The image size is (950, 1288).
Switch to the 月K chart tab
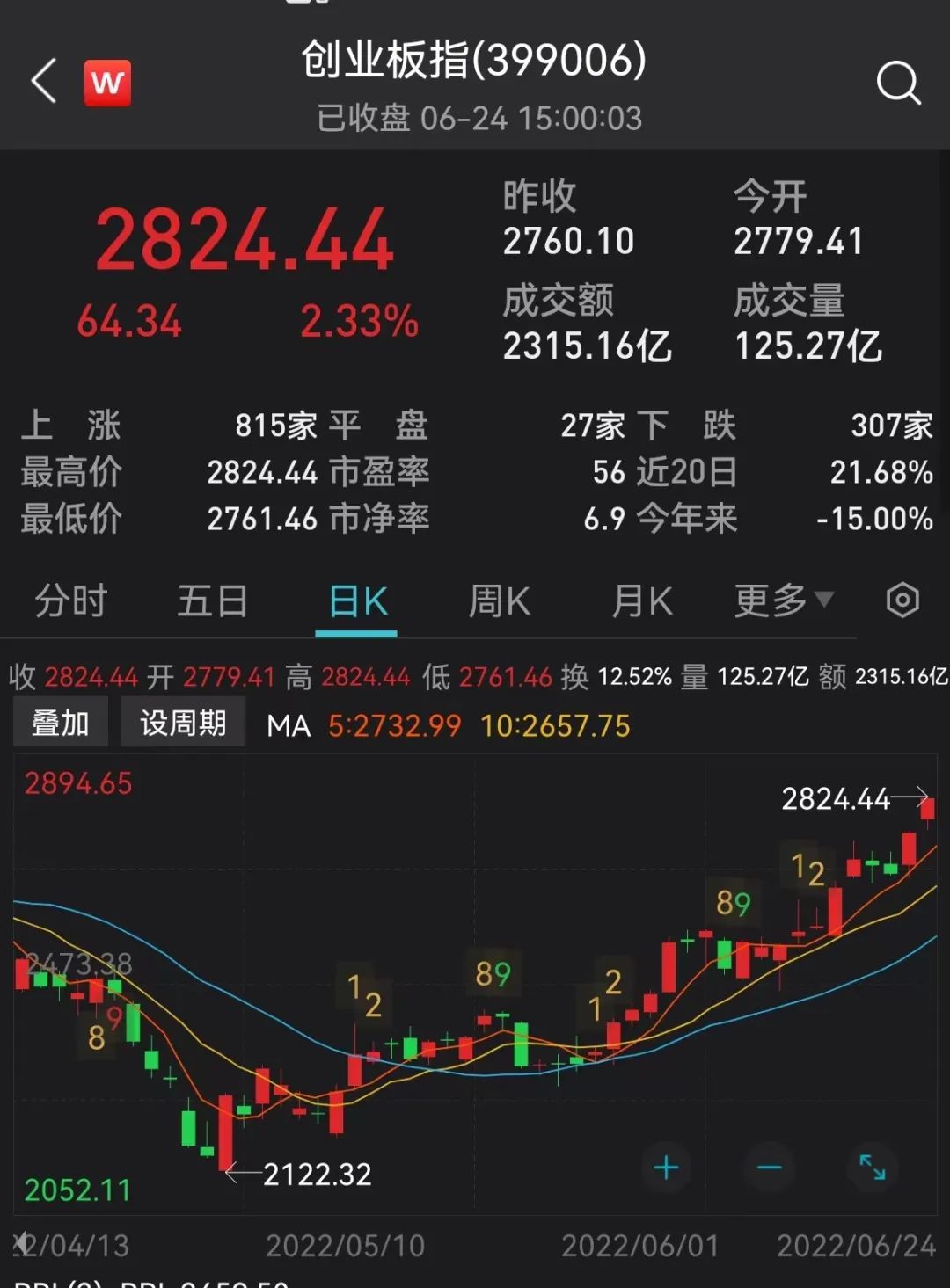click(x=642, y=602)
